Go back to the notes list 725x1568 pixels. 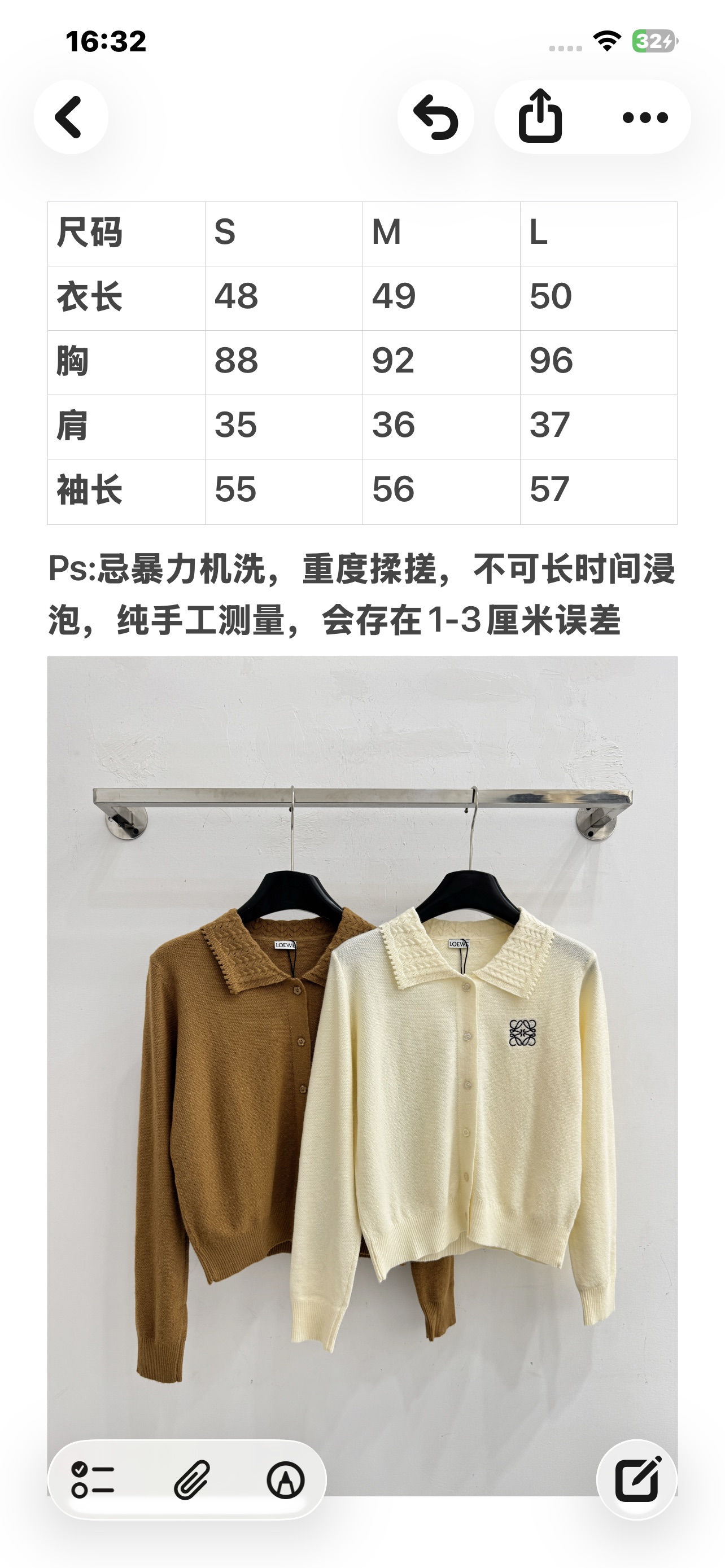pos(71,117)
